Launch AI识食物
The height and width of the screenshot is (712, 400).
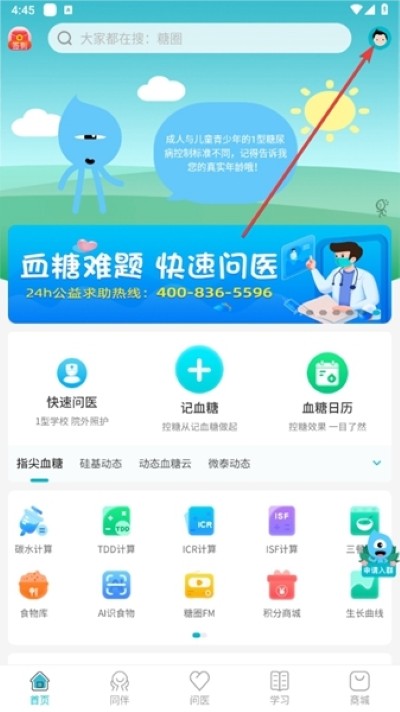[116, 594]
